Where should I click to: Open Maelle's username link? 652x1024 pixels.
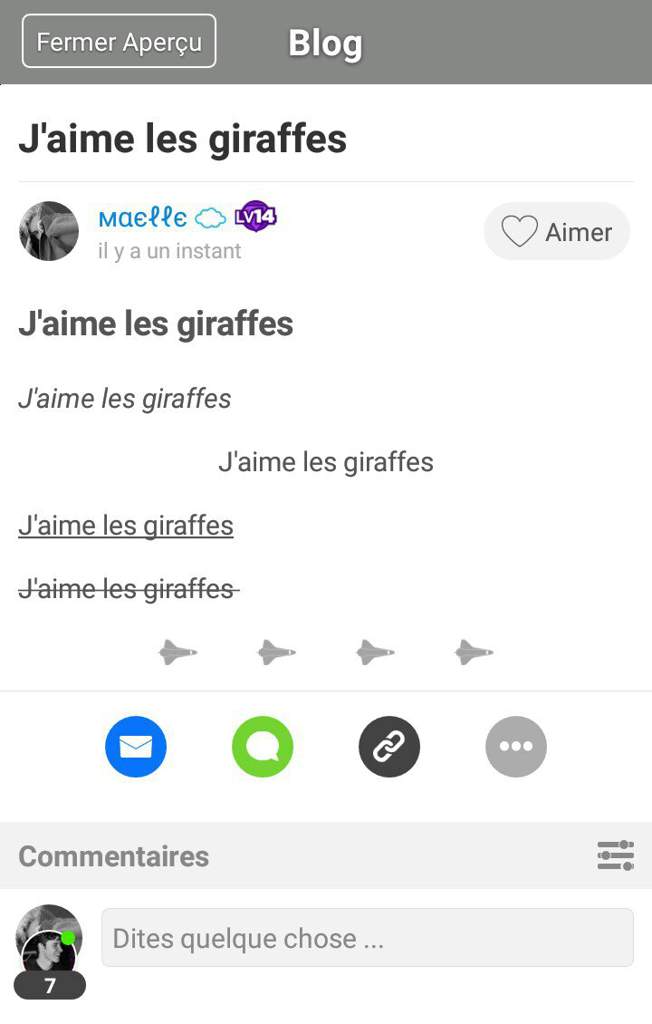pyautogui.click(x=142, y=217)
